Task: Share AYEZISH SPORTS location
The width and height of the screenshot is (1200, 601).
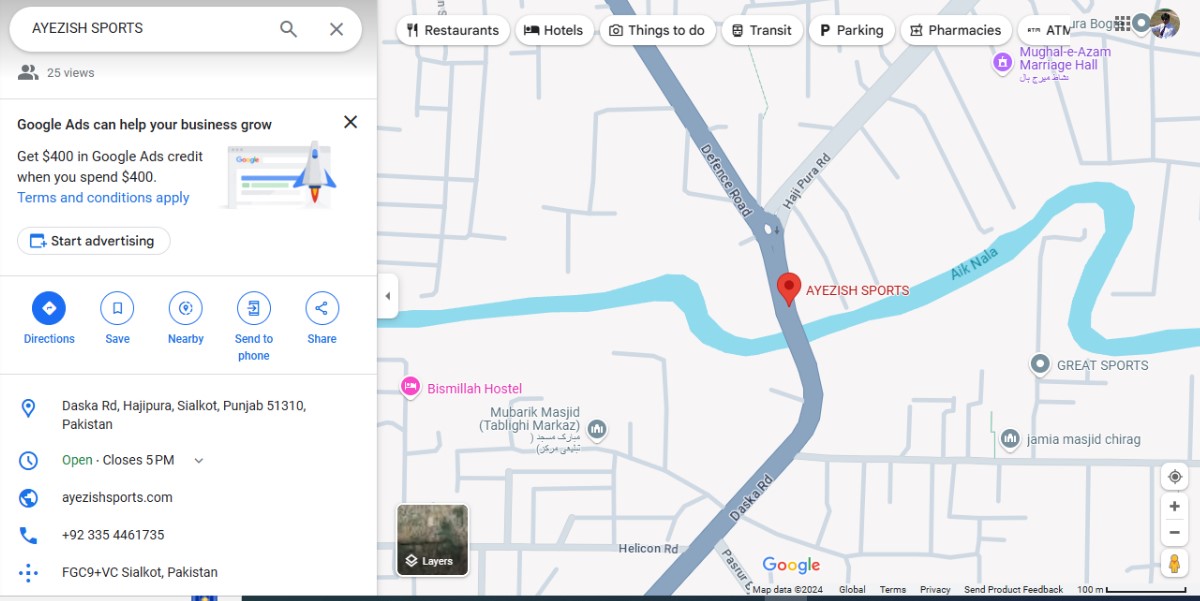Action: click(321, 308)
